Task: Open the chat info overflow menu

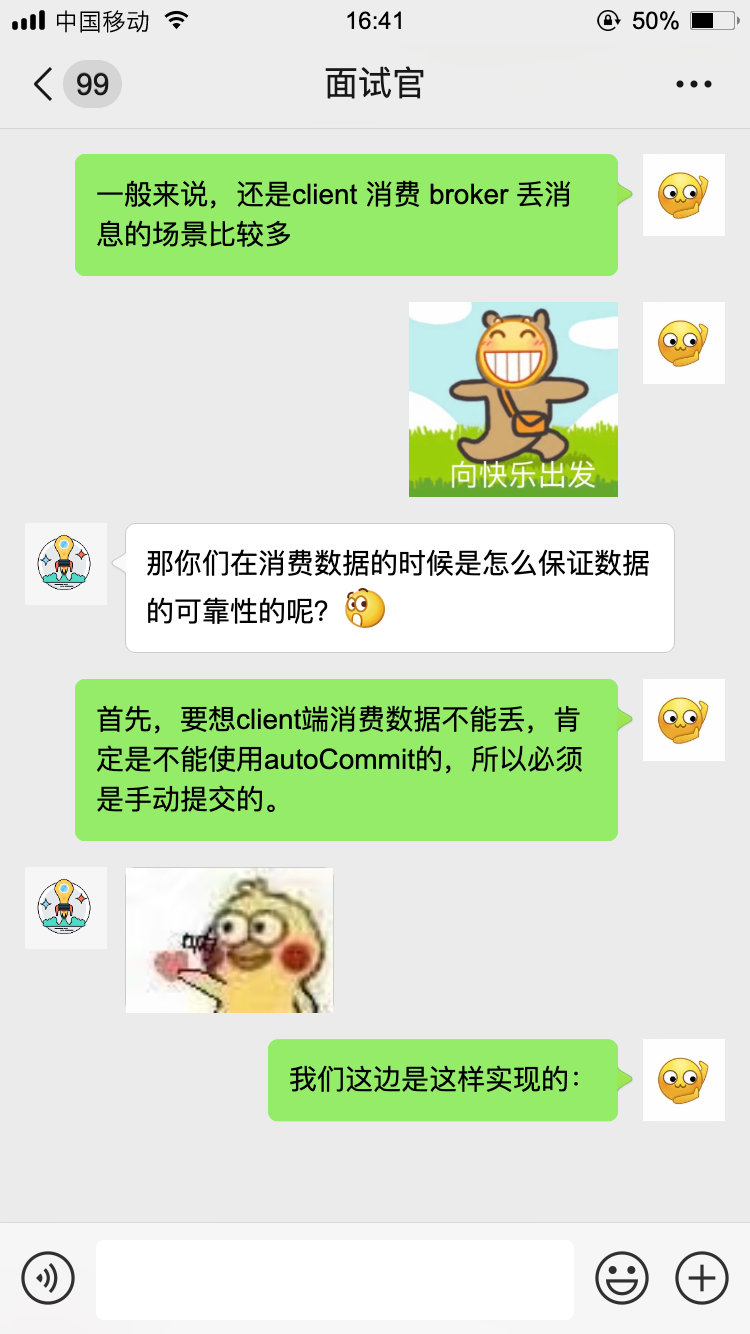Action: click(x=693, y=84)
